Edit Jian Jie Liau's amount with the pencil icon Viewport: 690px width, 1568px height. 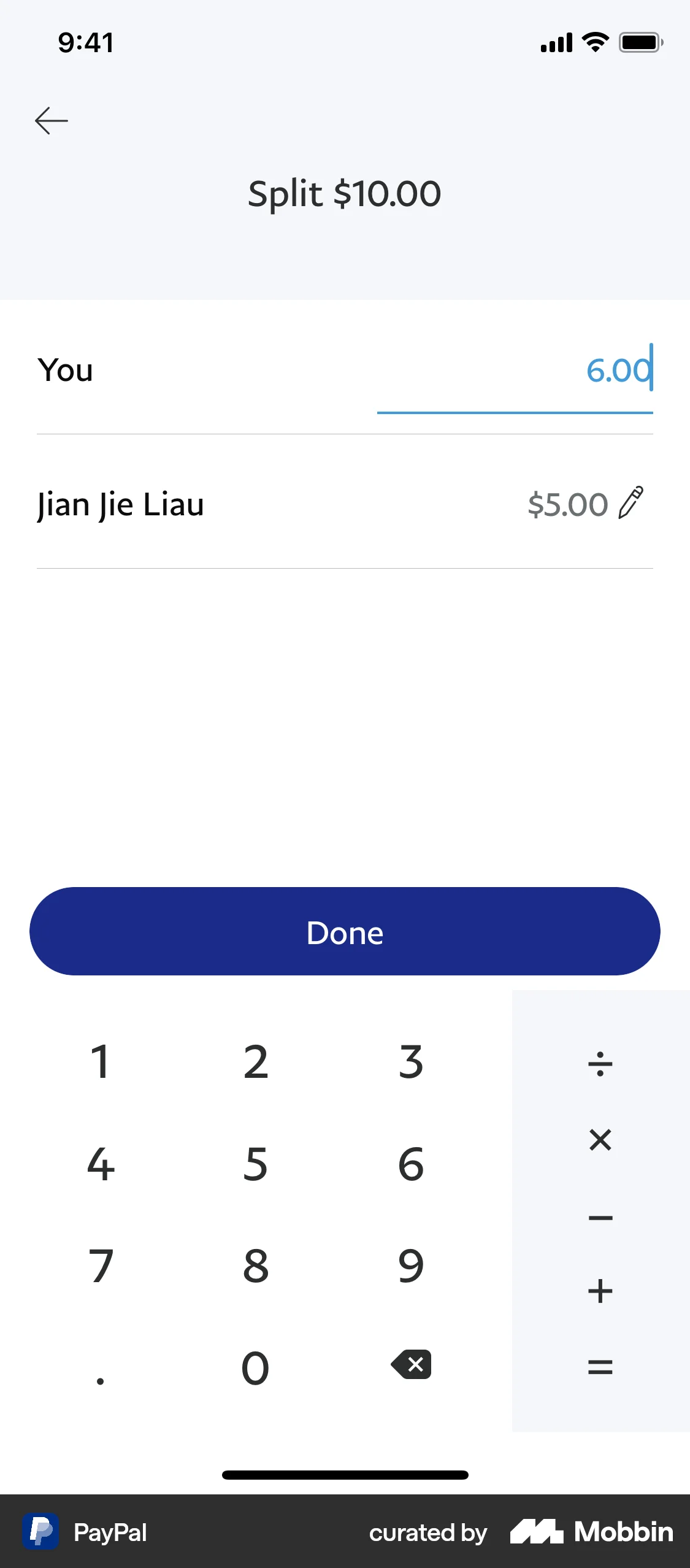click(x=631, y=504)
